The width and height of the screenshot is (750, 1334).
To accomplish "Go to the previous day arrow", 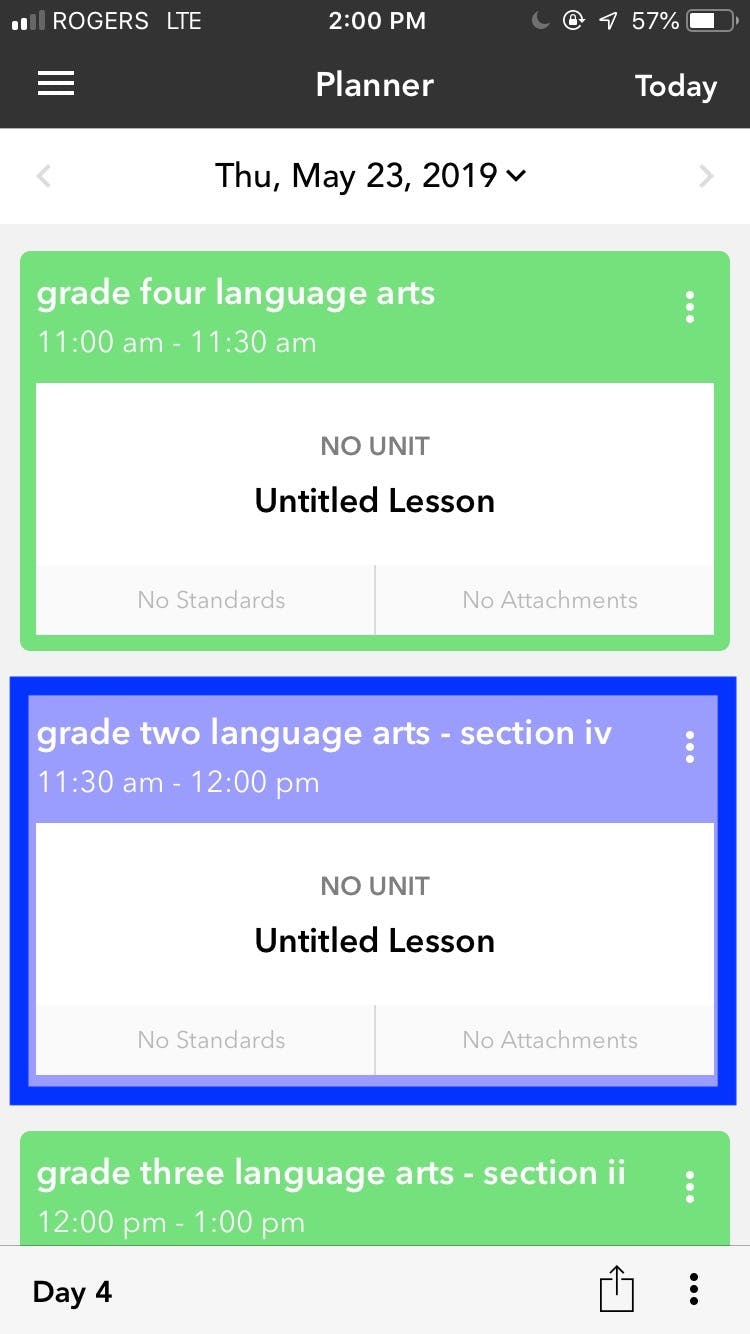I will point(44,177).
